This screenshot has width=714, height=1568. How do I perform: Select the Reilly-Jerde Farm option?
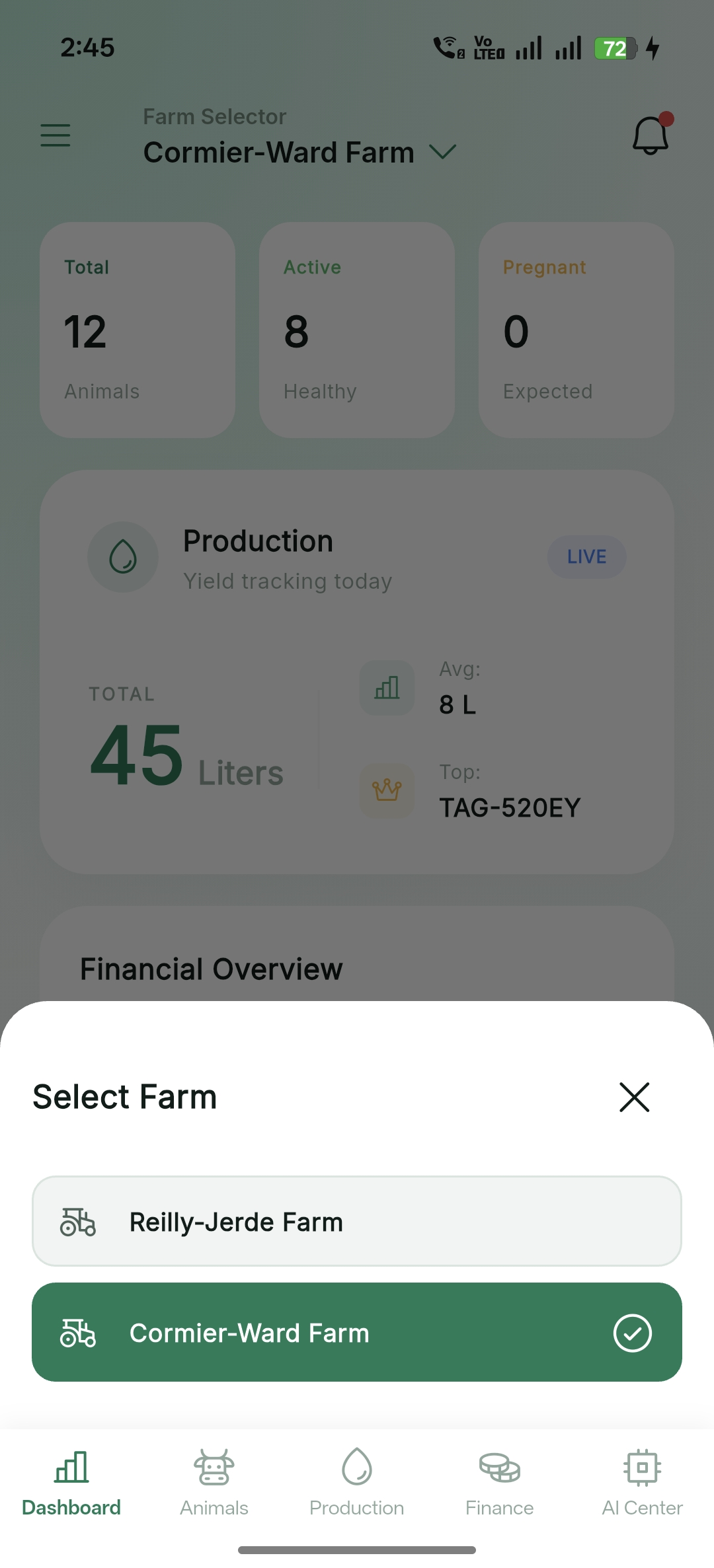tap(357, 1222)
